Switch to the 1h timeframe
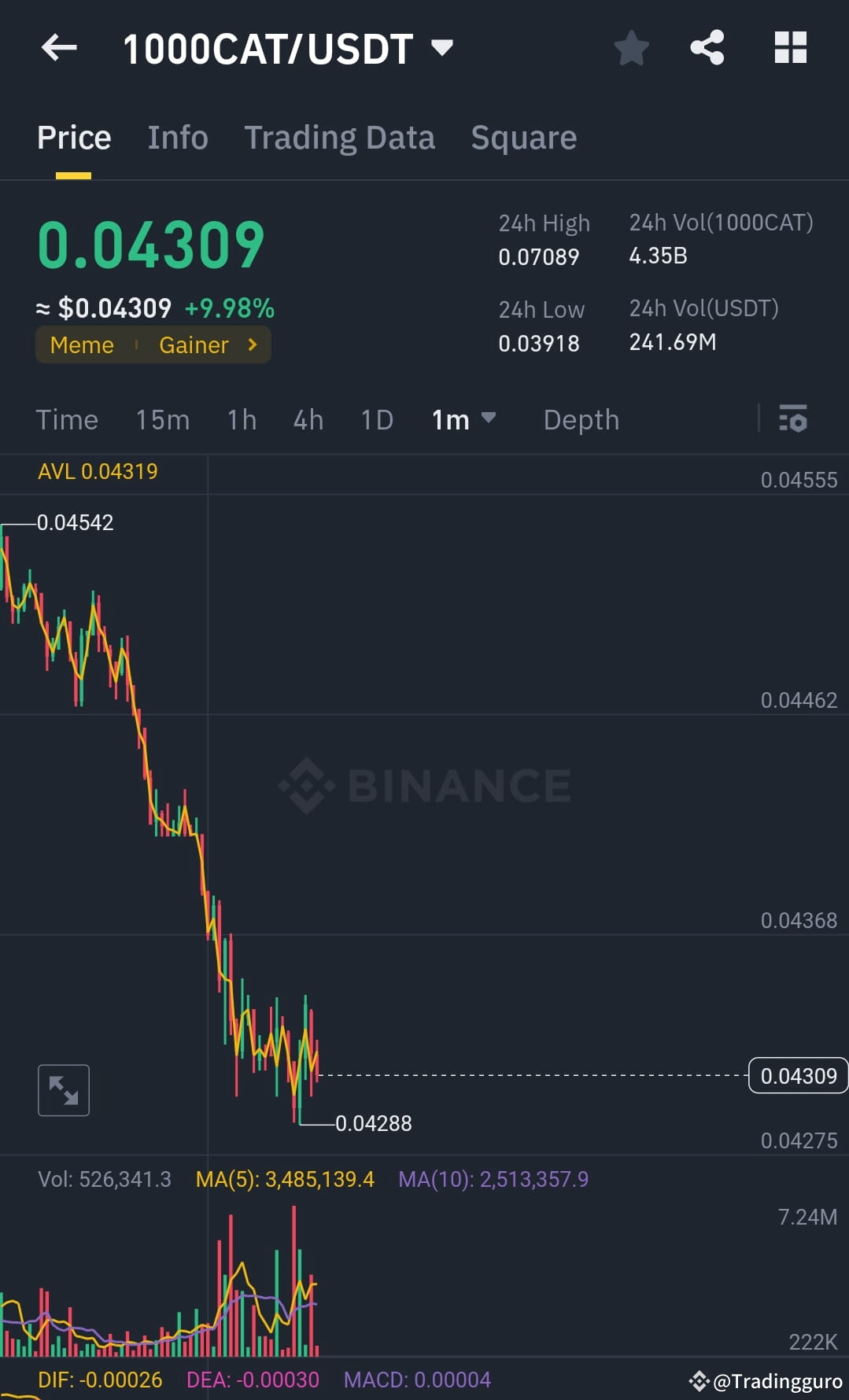 pyautogui.click(x=241, y=419)
